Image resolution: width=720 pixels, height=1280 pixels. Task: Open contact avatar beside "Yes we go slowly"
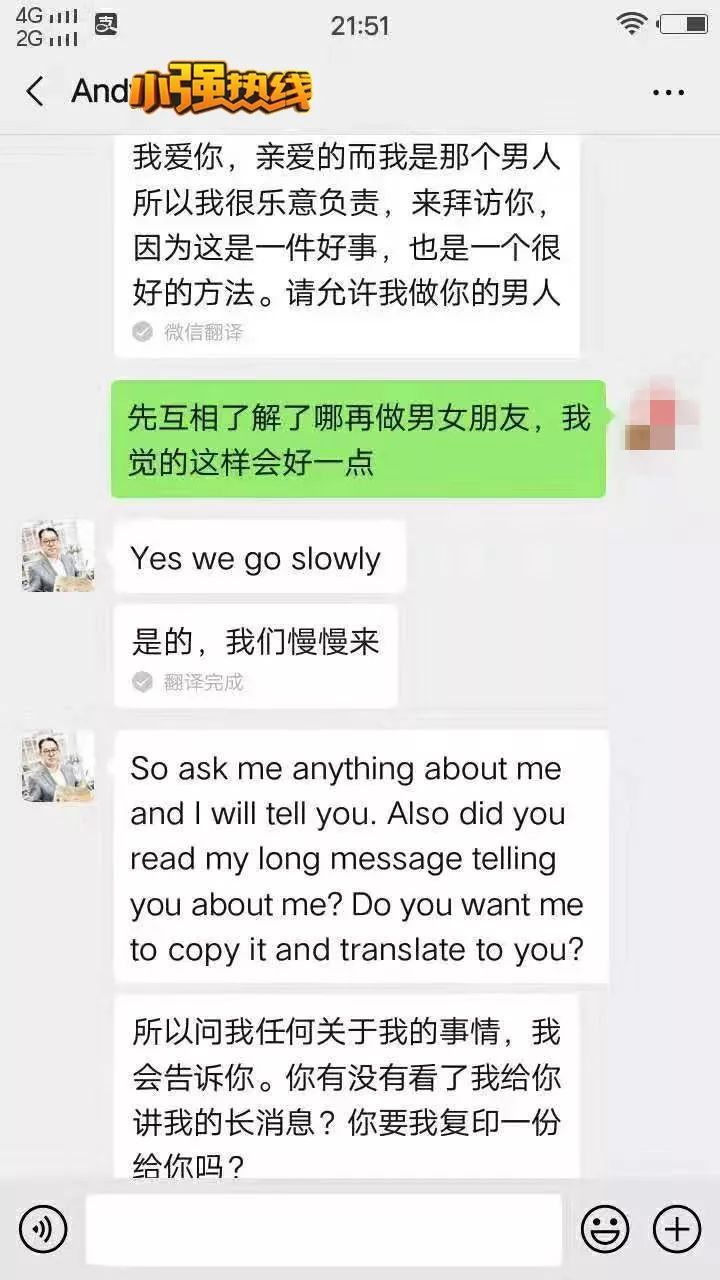point(58,556)
